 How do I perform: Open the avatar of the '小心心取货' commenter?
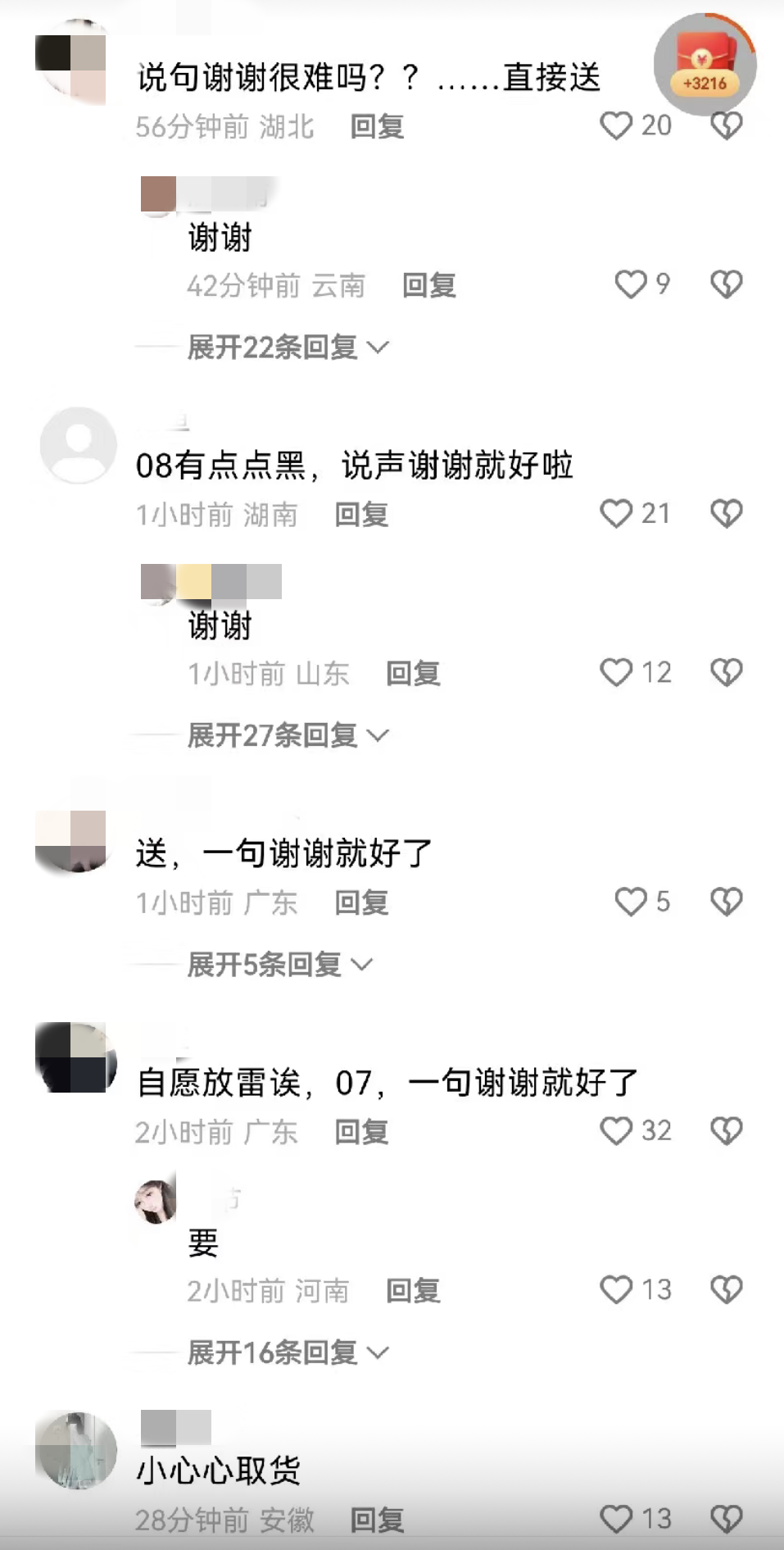tap(76, 1450)
